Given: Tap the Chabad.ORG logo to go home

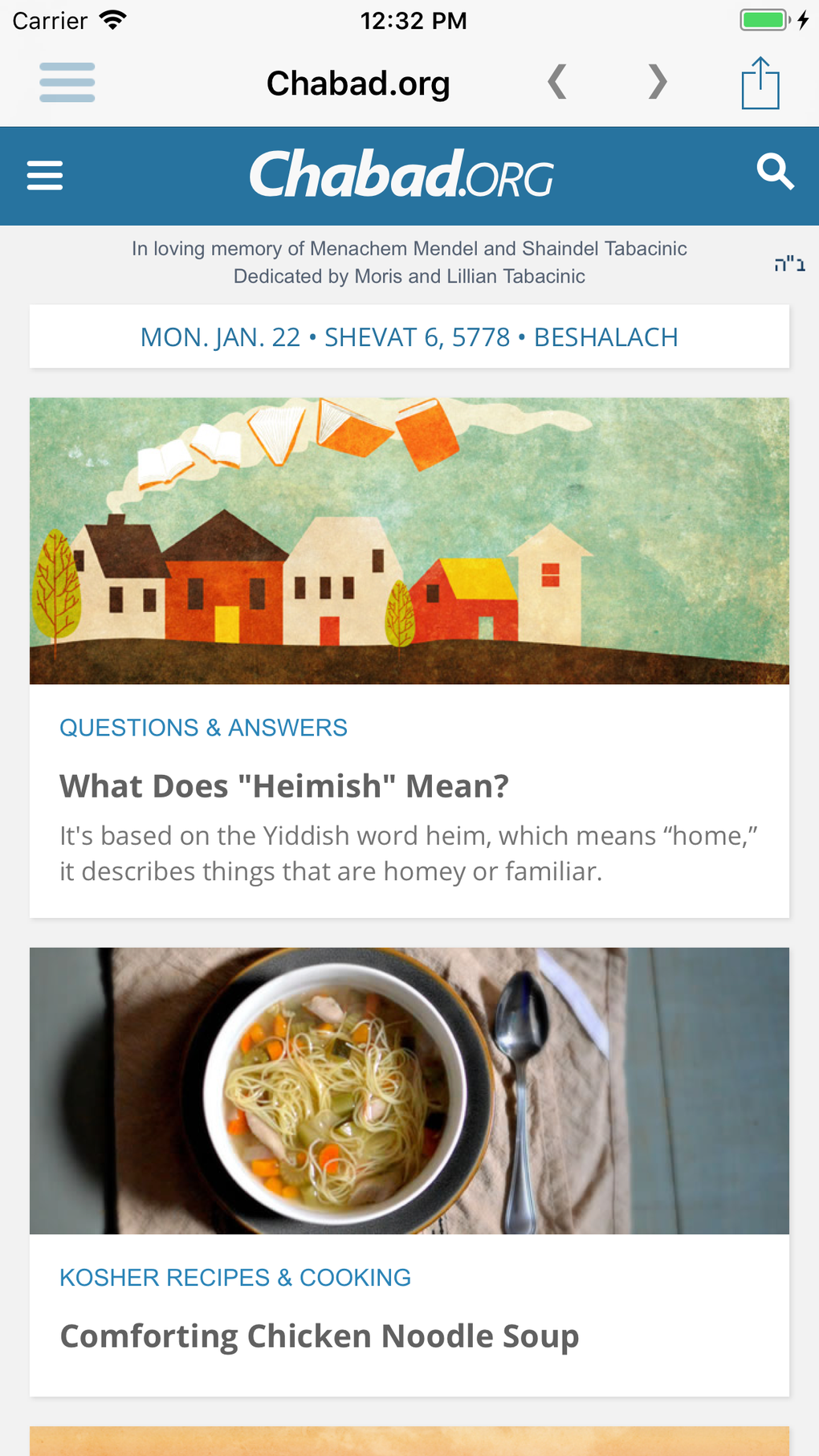Looking at the screenshot, I should pyautogui.click(x=401, y=174).
